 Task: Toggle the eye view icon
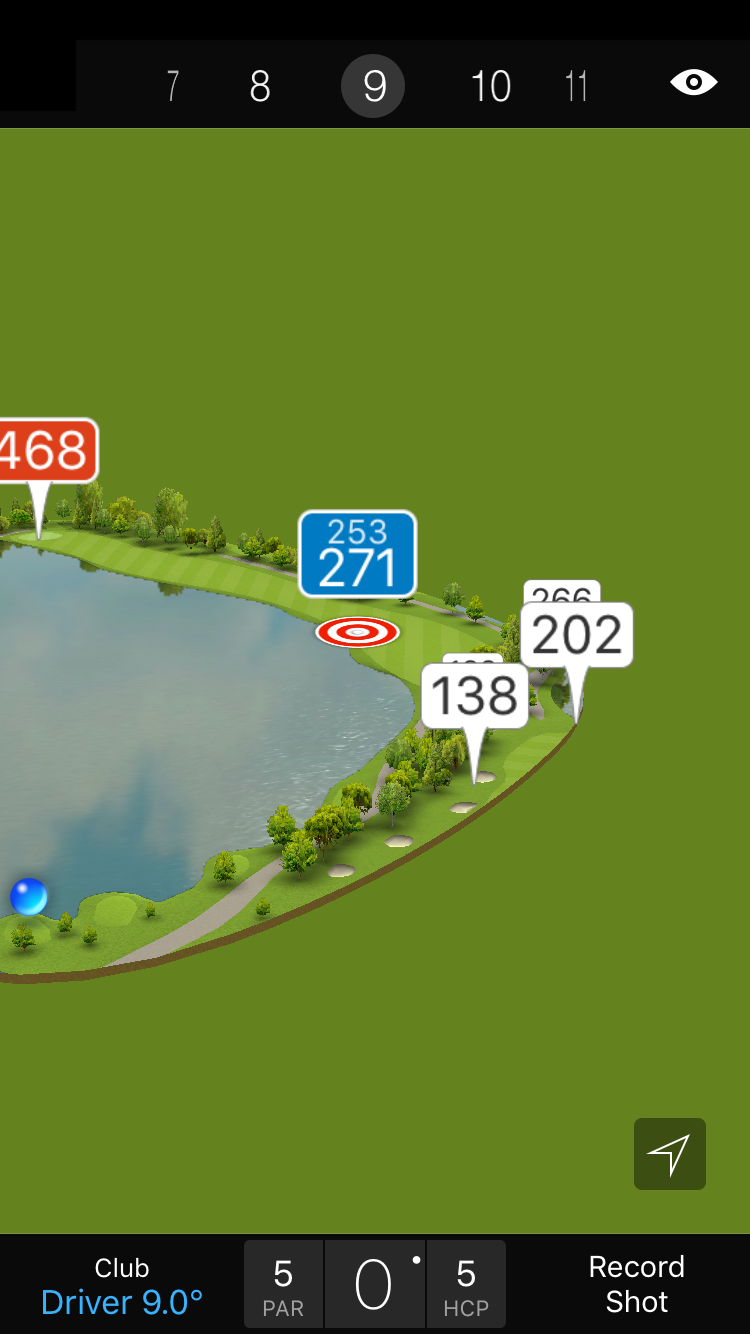pos(693,83)
